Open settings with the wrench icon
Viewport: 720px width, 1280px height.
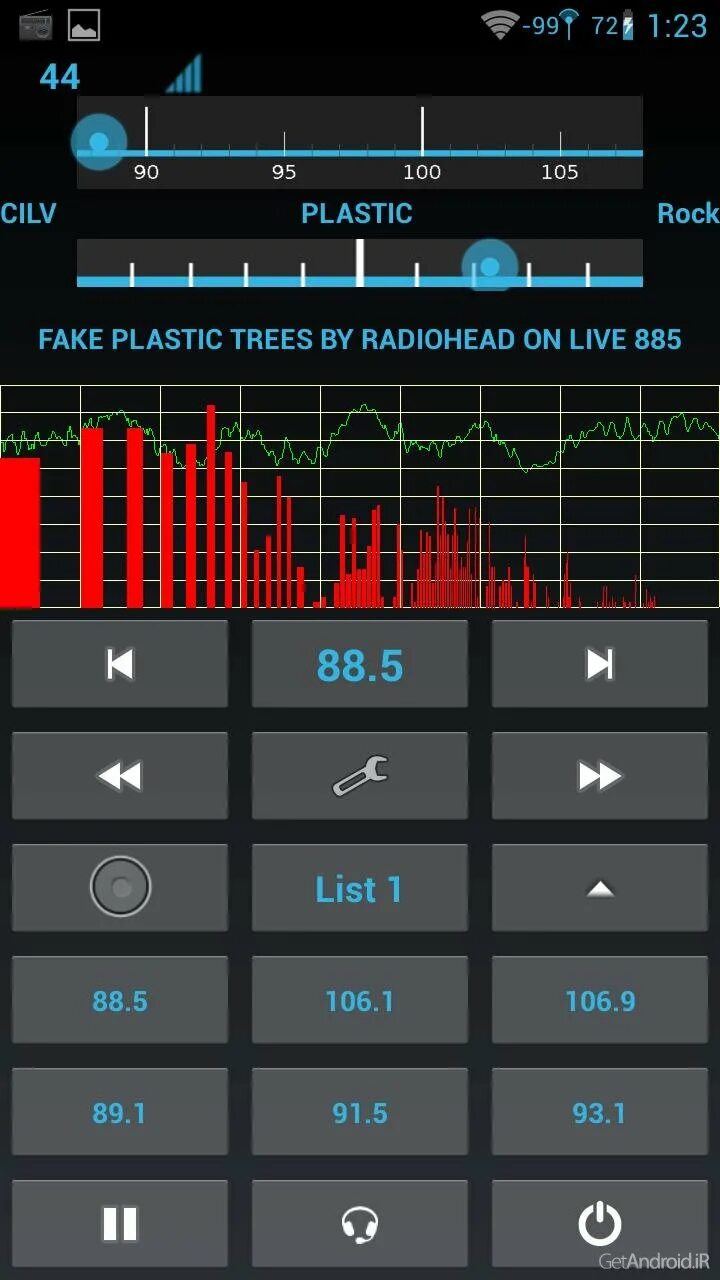click(360, 776)
